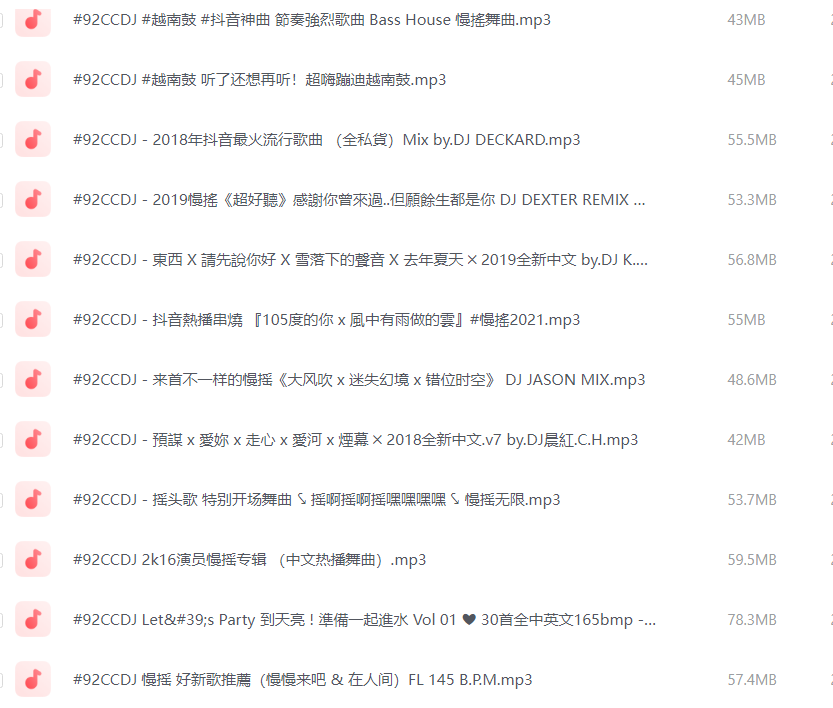Tick the checkbox beside 超嗨蹦迪越南鼓.mp3
This screenshot has width=833, height=708.
pyautogui.click(x=1, y=80)
